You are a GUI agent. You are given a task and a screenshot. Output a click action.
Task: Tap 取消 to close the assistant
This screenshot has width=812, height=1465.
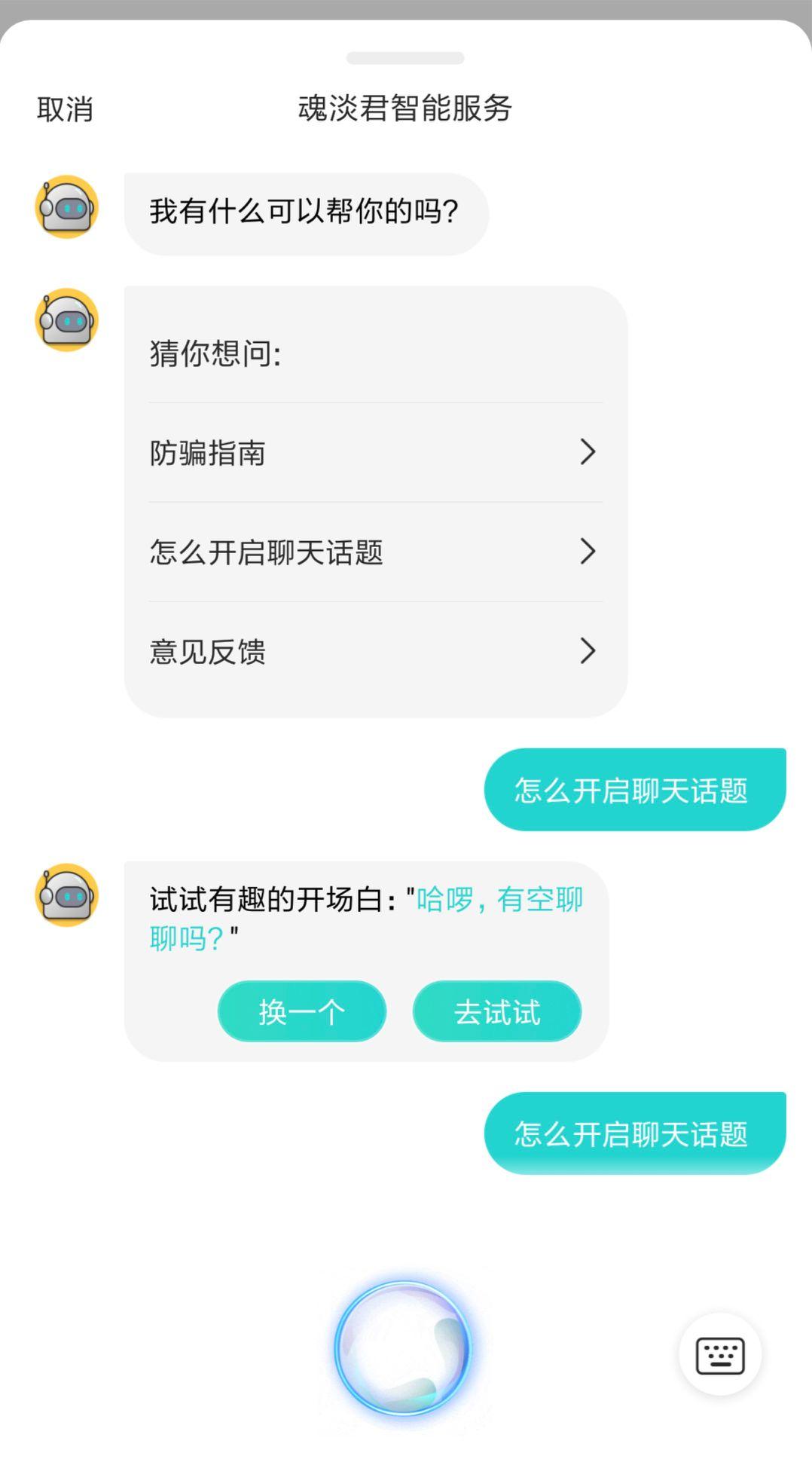(65, 109)
